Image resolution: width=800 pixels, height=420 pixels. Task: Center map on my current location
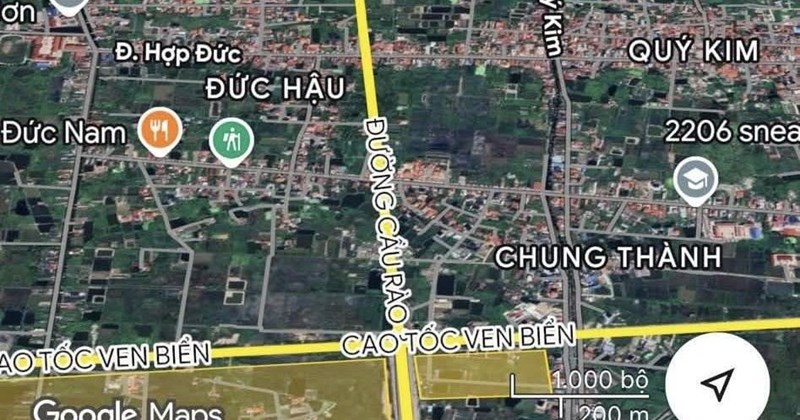[717, 384]
